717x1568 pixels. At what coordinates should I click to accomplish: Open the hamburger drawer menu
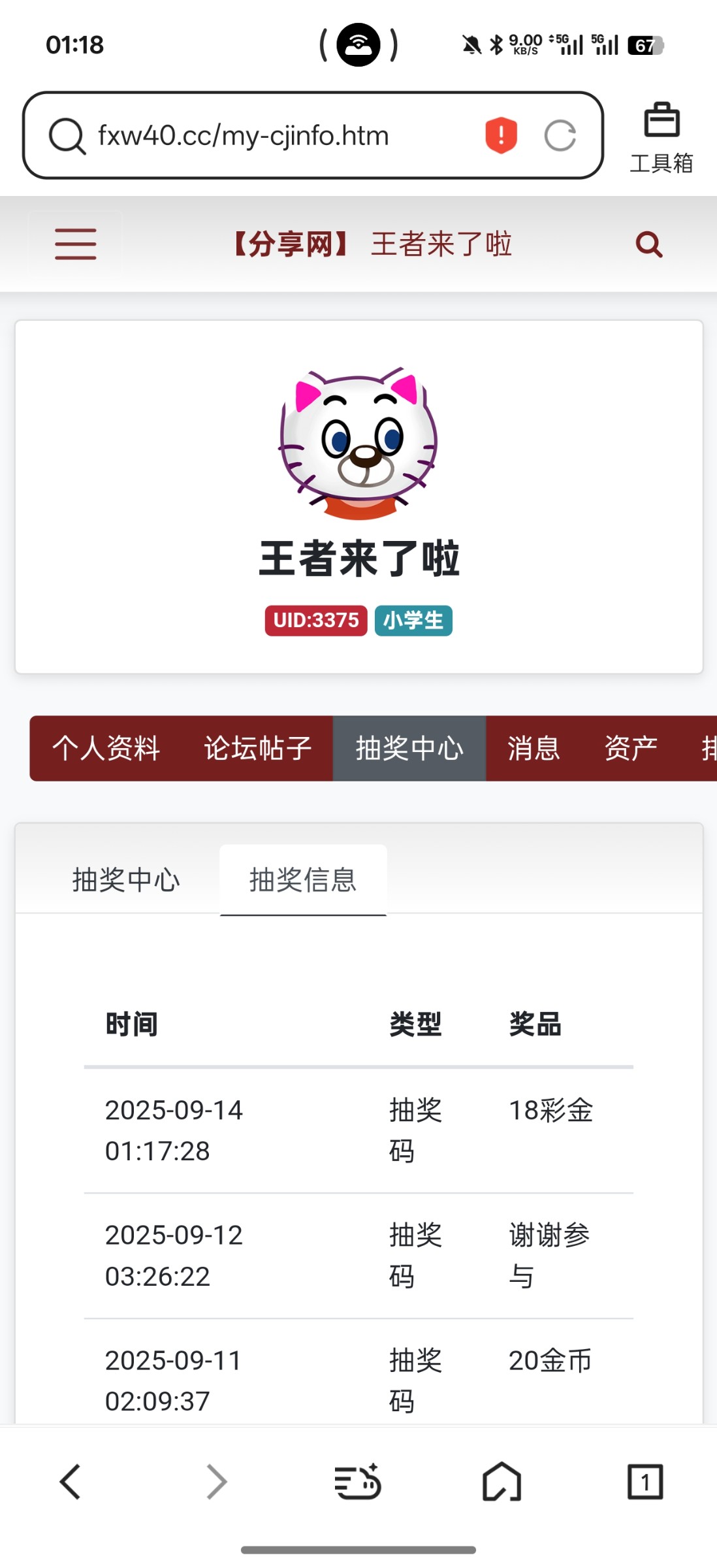[x=76, y=244]
